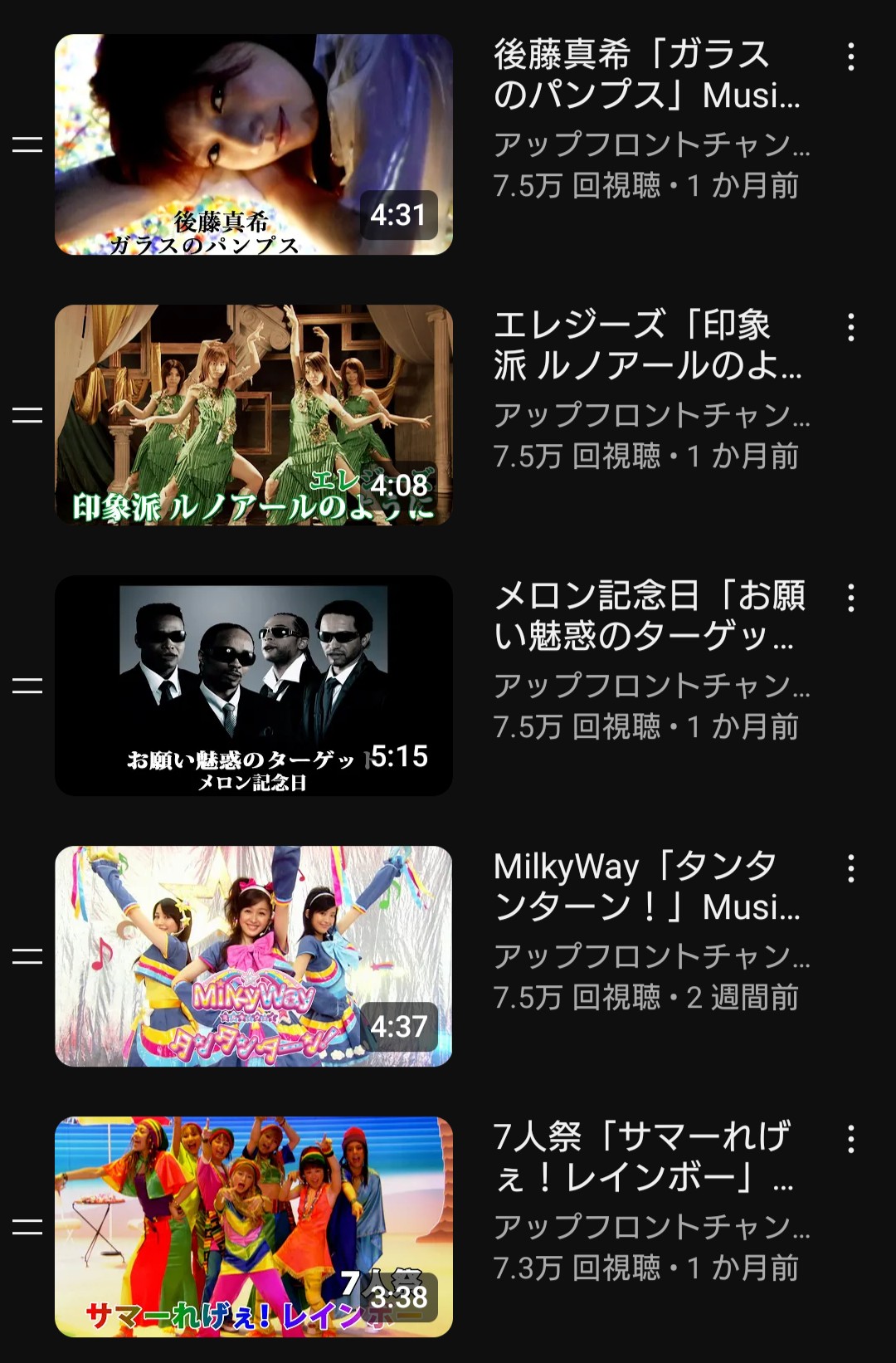Open options menu for エレジーズ「印象派 ルノアール」
The height and width of the screenshot is (1363, 896).
tap(850, 328)
